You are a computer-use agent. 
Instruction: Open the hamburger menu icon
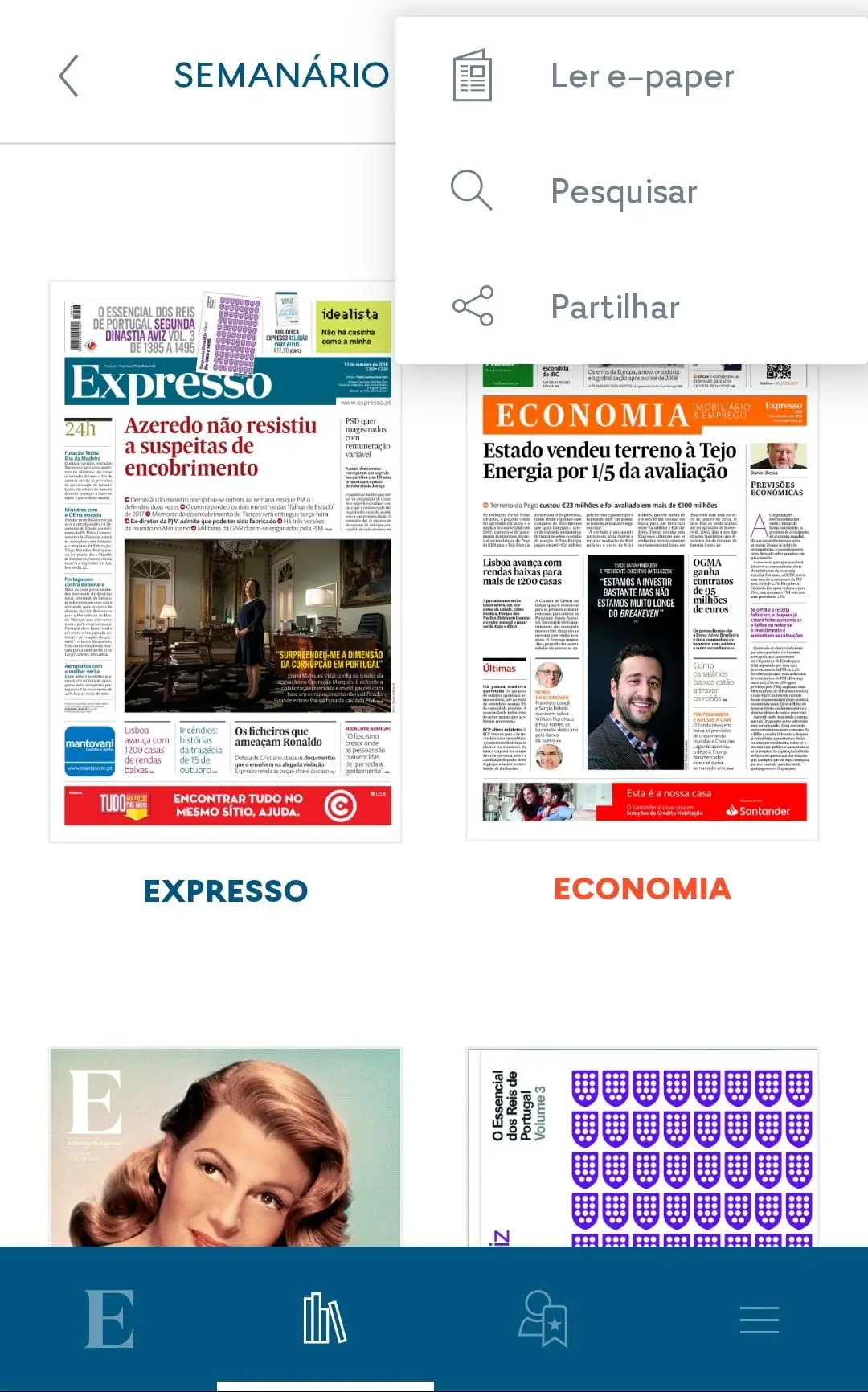758,1318
